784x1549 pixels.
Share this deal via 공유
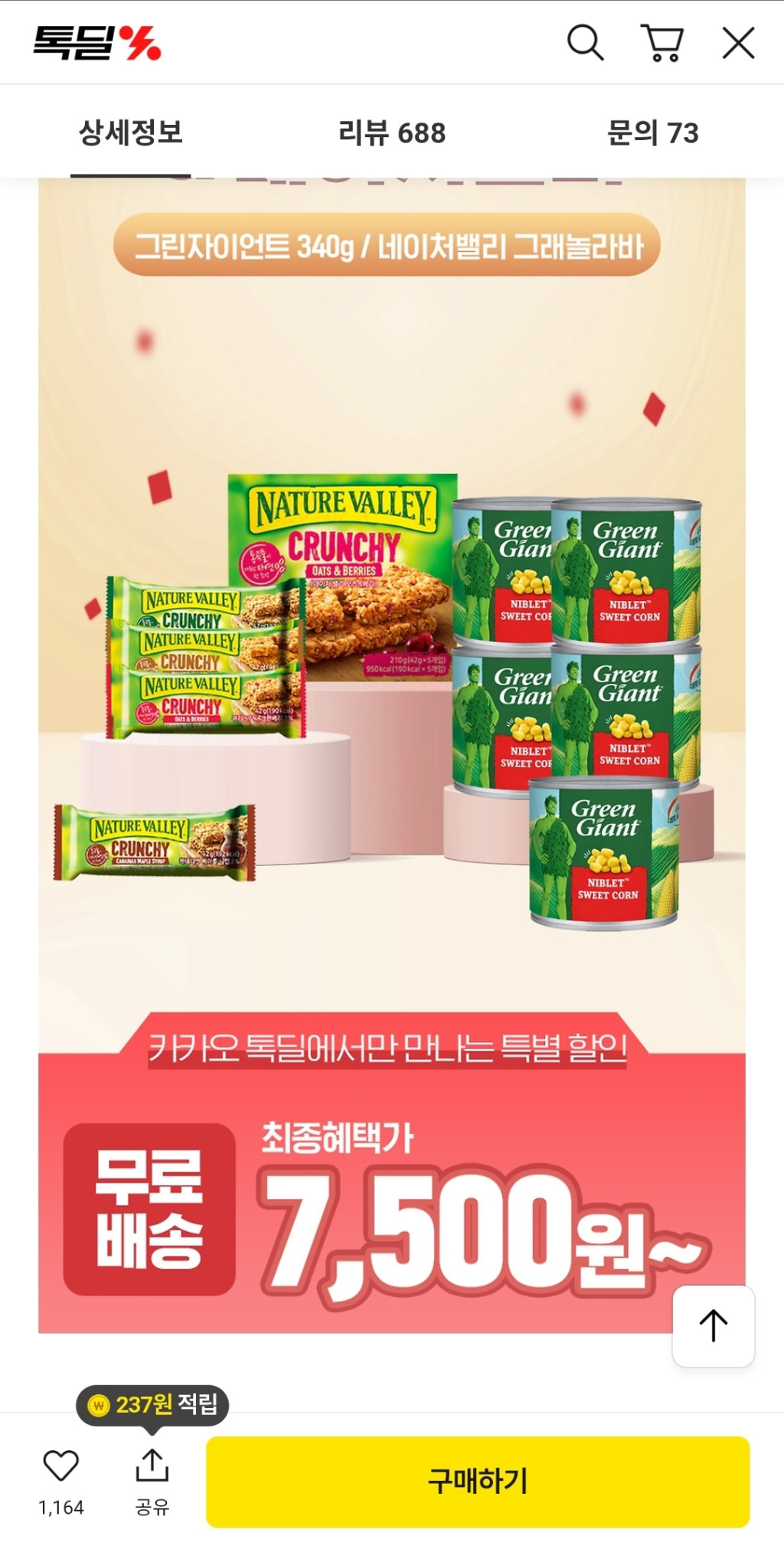click(152, 1479)
